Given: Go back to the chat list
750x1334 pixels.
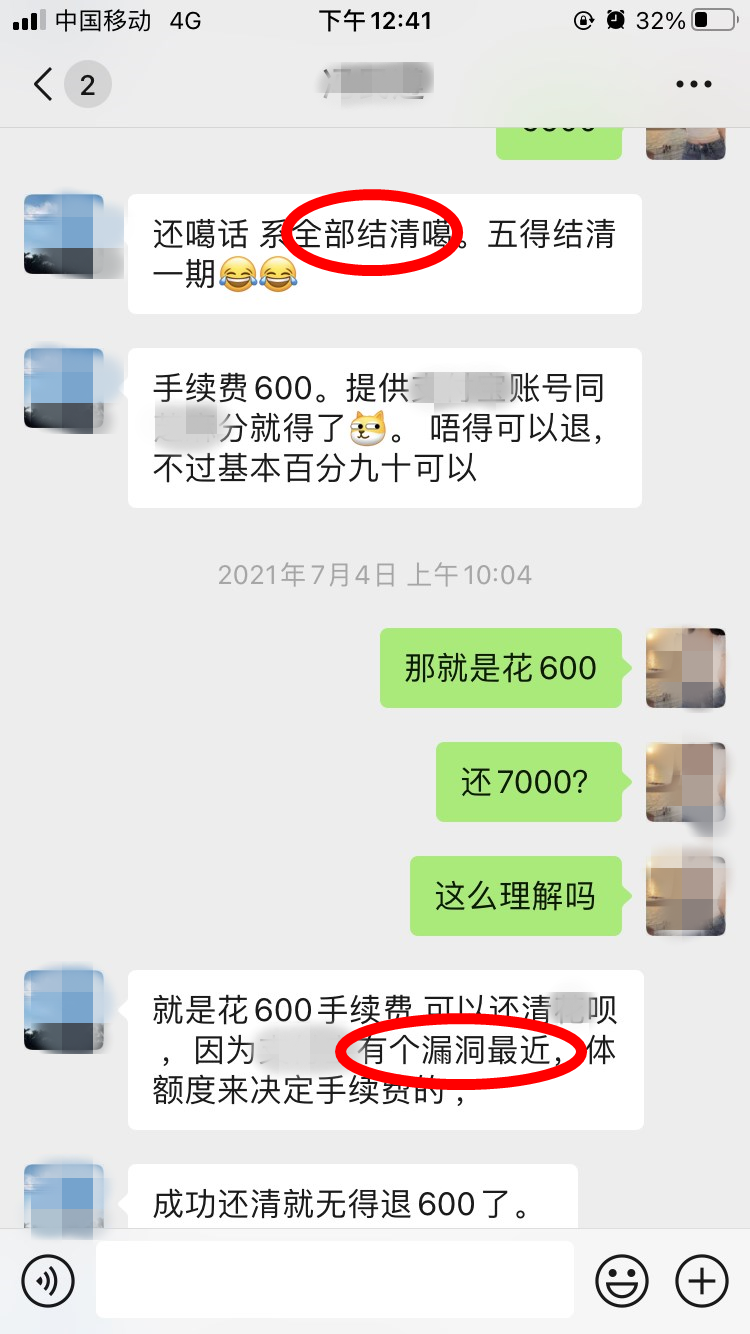Looking at the screenshot, I should click(42, 85).
